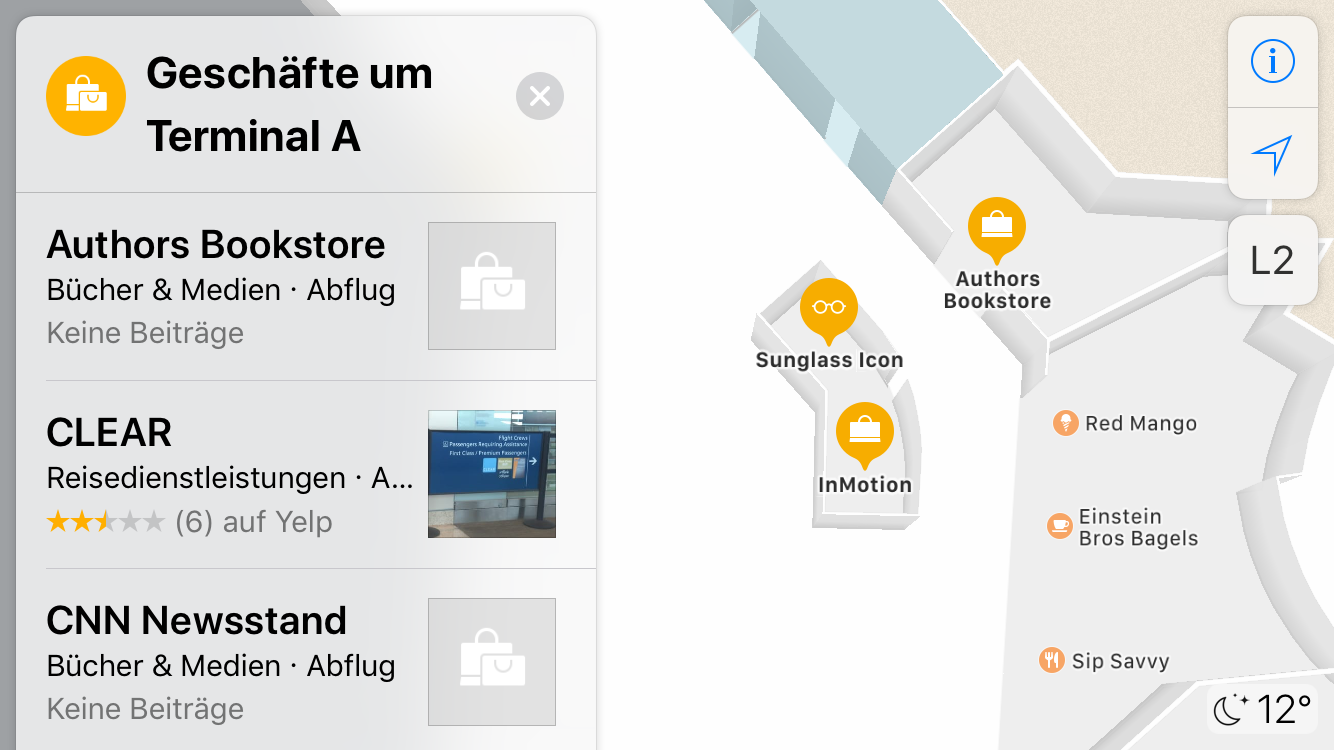Open CLEAR photo thumbnail
1334x750 pixels.
(491, 474)
